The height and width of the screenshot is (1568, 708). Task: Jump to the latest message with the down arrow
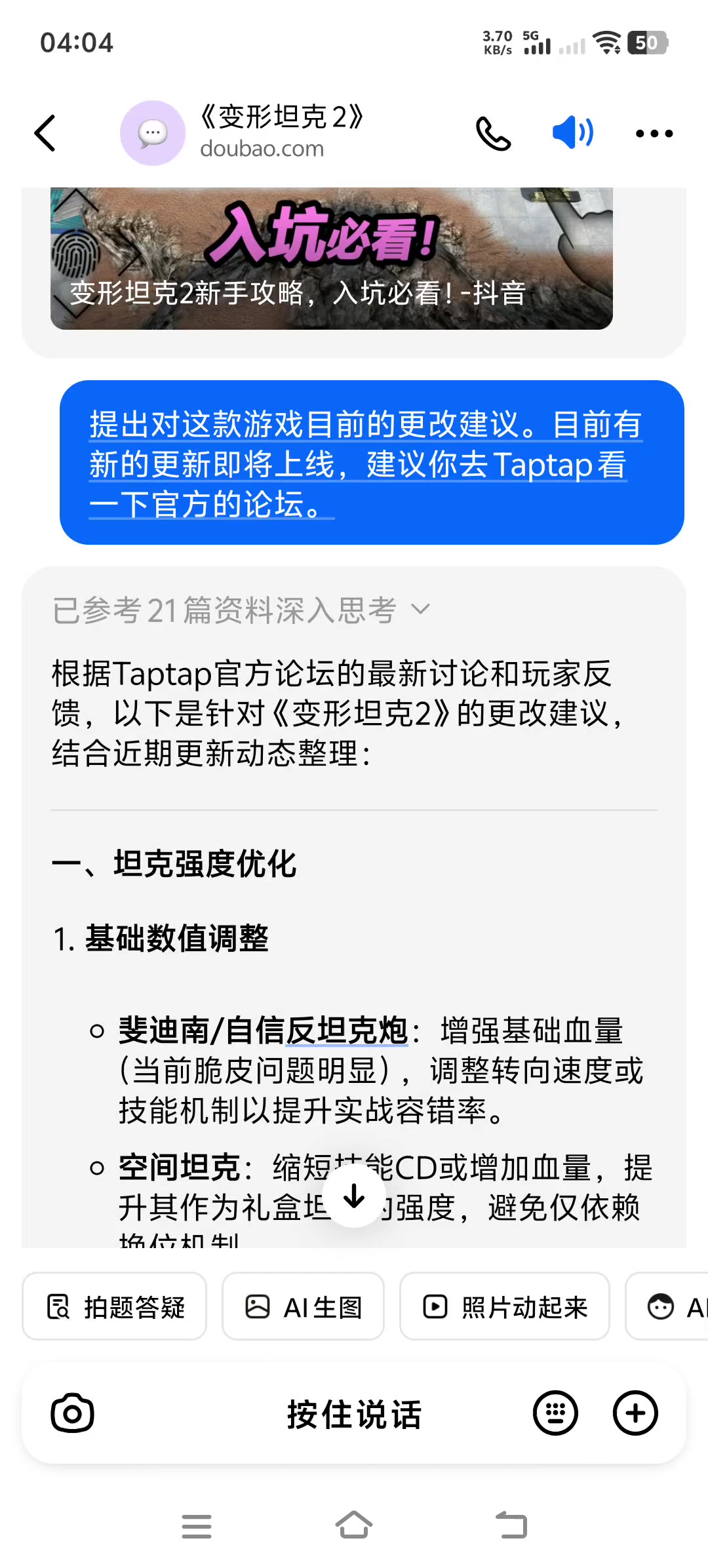tap(355, 1196)
